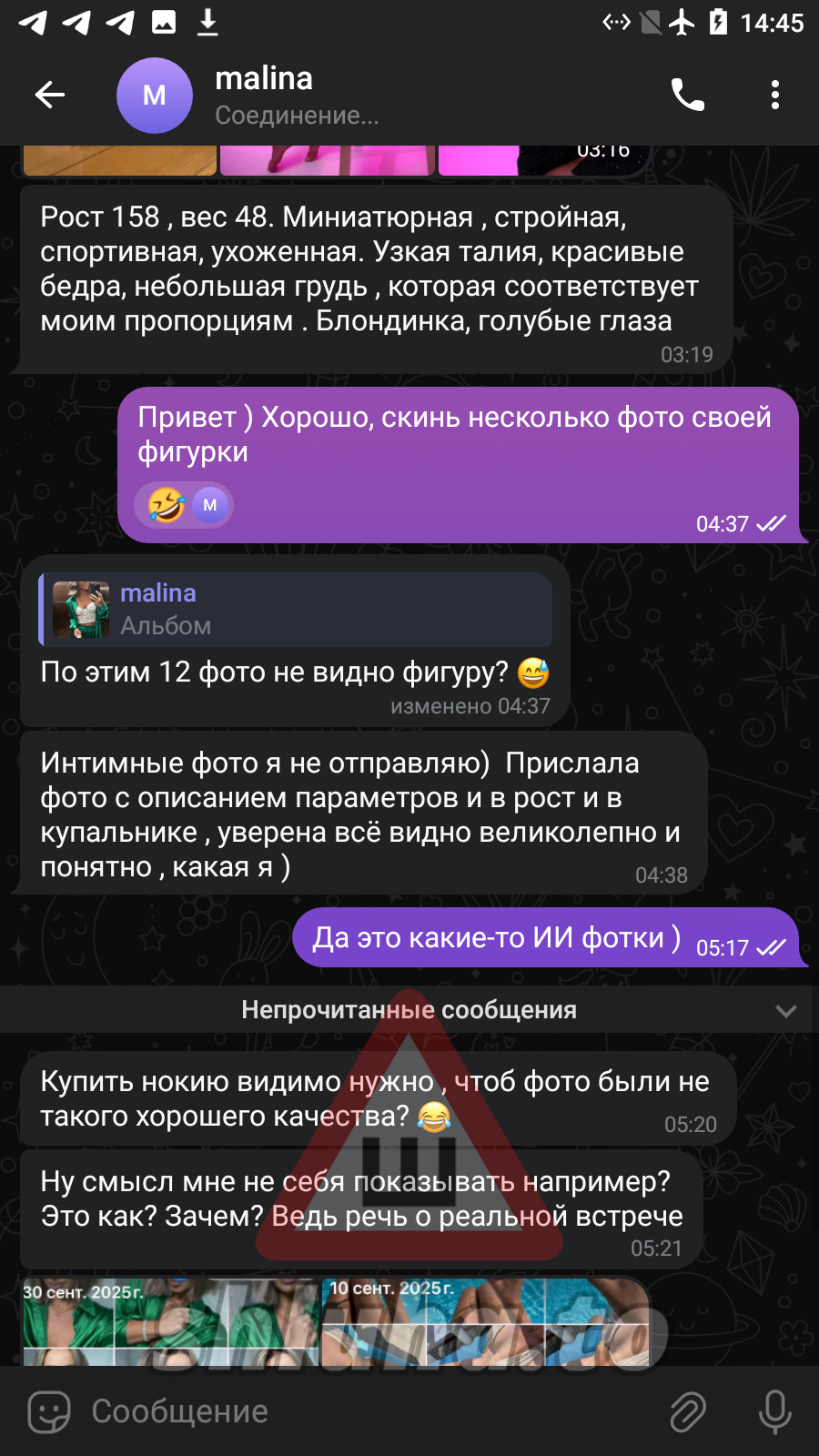Tap the Непрочитанные сообщения chevron
Screen dimensions: 819x1456
click(785, 1011)
